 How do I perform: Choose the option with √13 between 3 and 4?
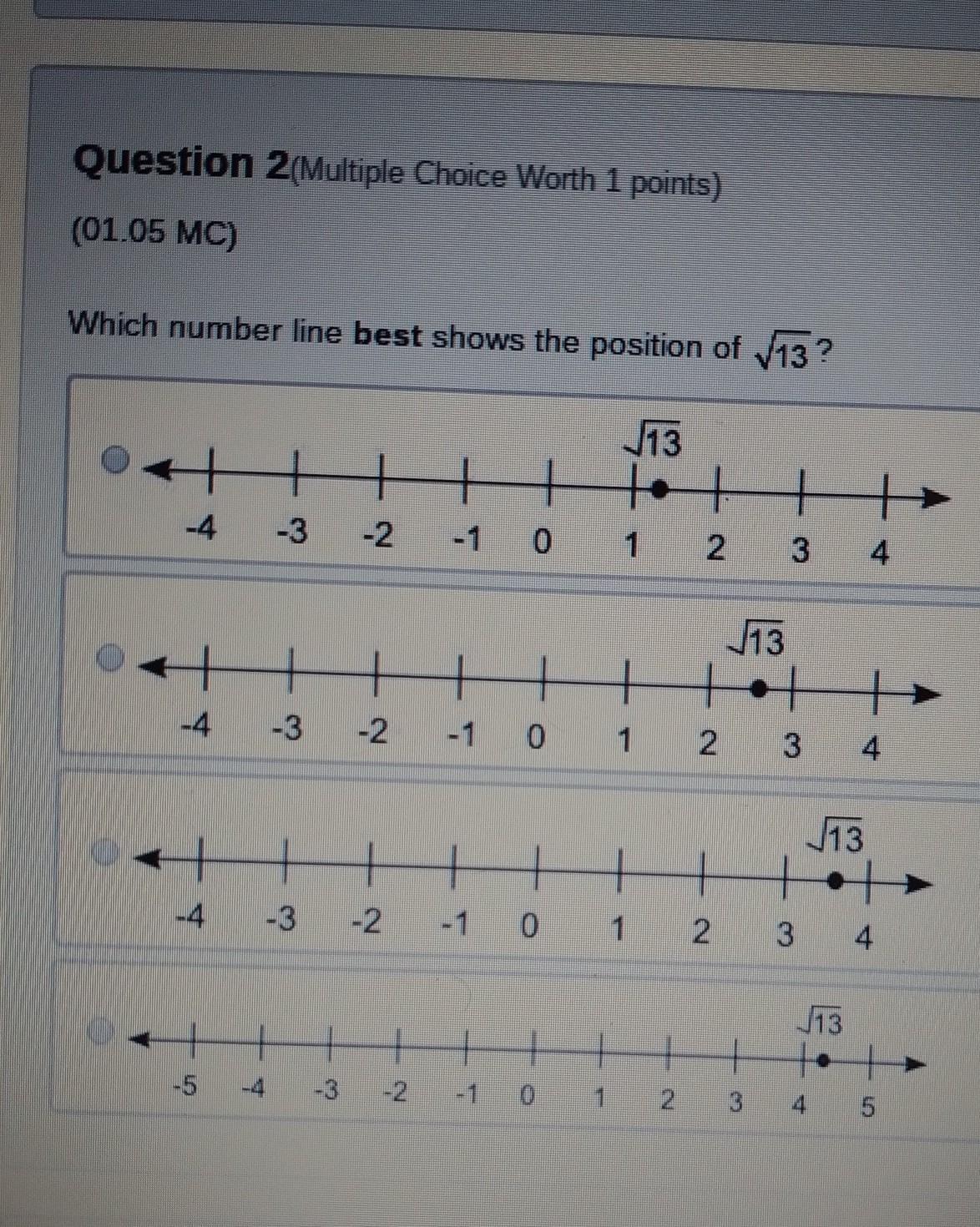pos(107,853)
